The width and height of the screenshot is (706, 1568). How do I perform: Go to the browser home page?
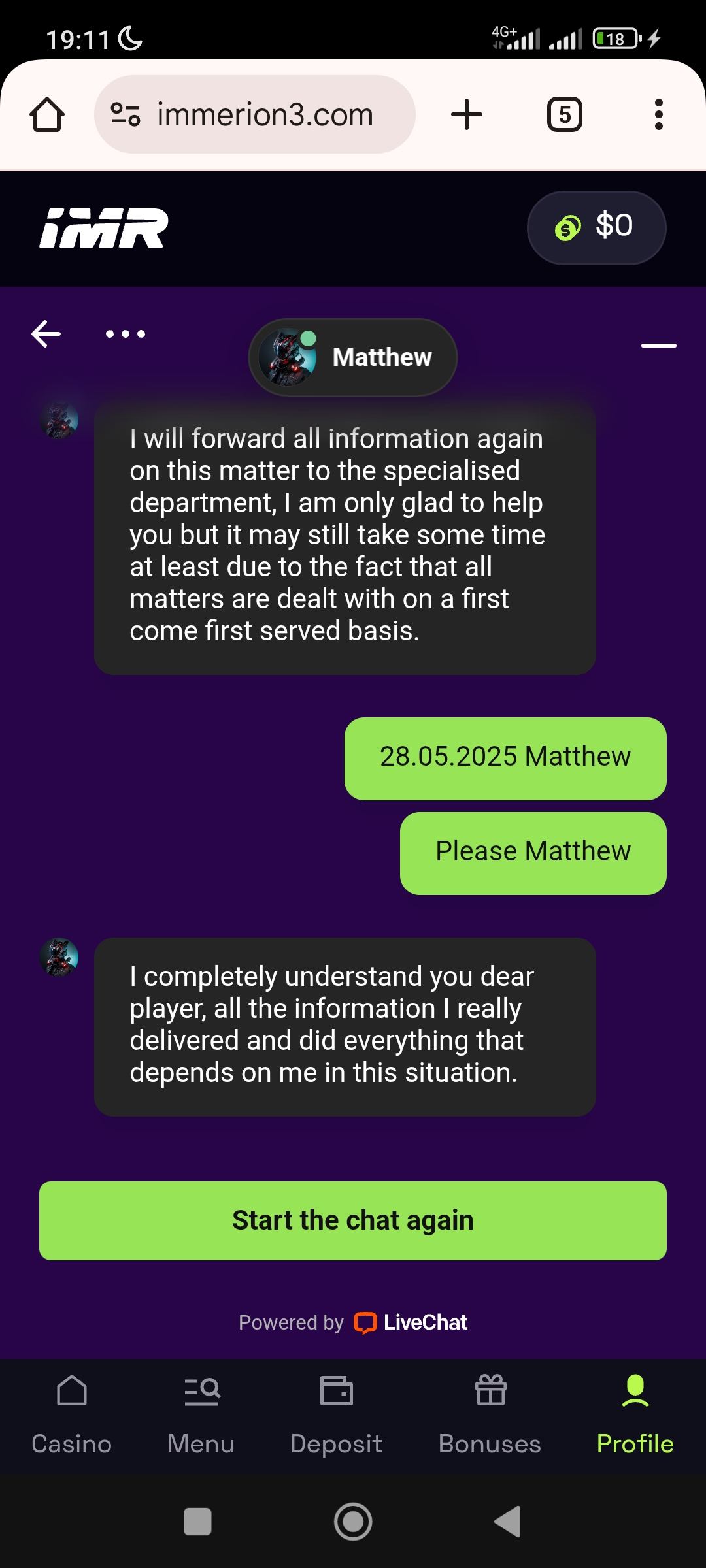coord(47,115)
